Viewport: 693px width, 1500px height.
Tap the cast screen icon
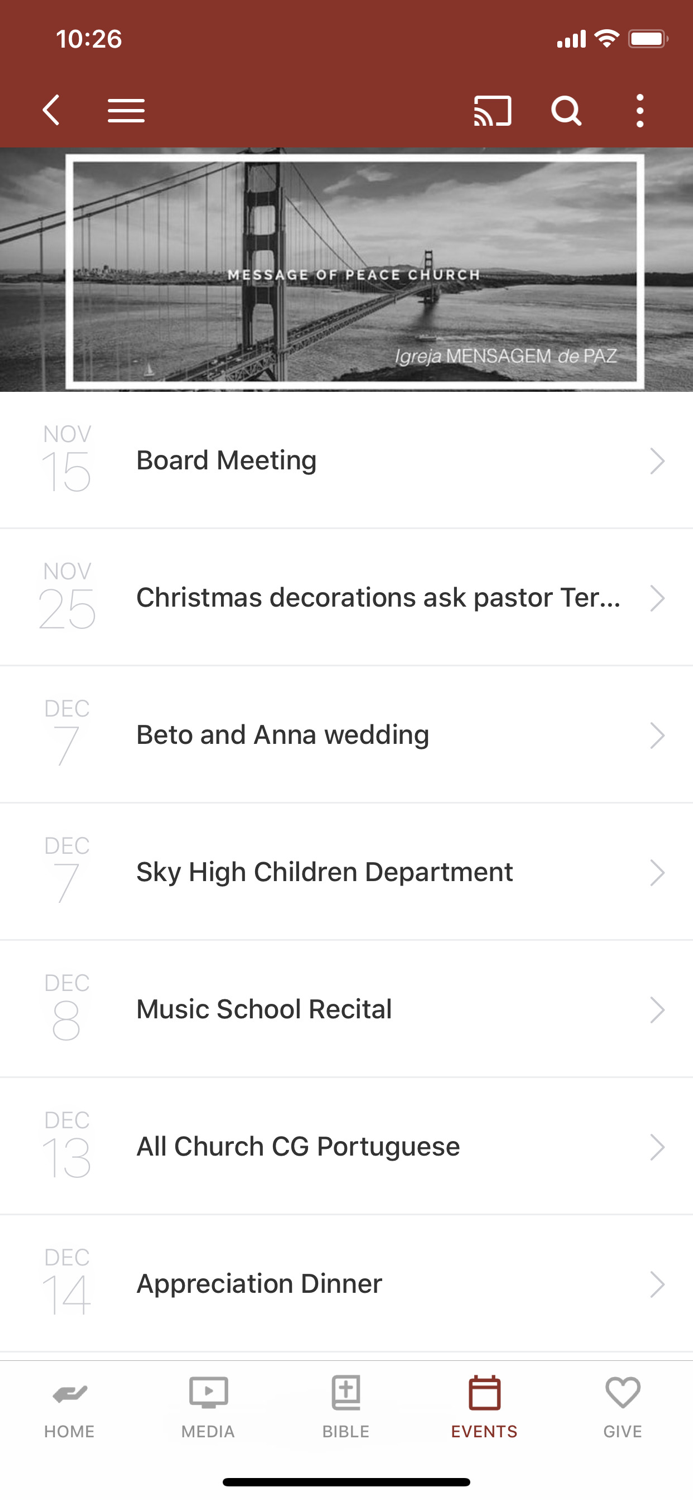coord(492,110)
